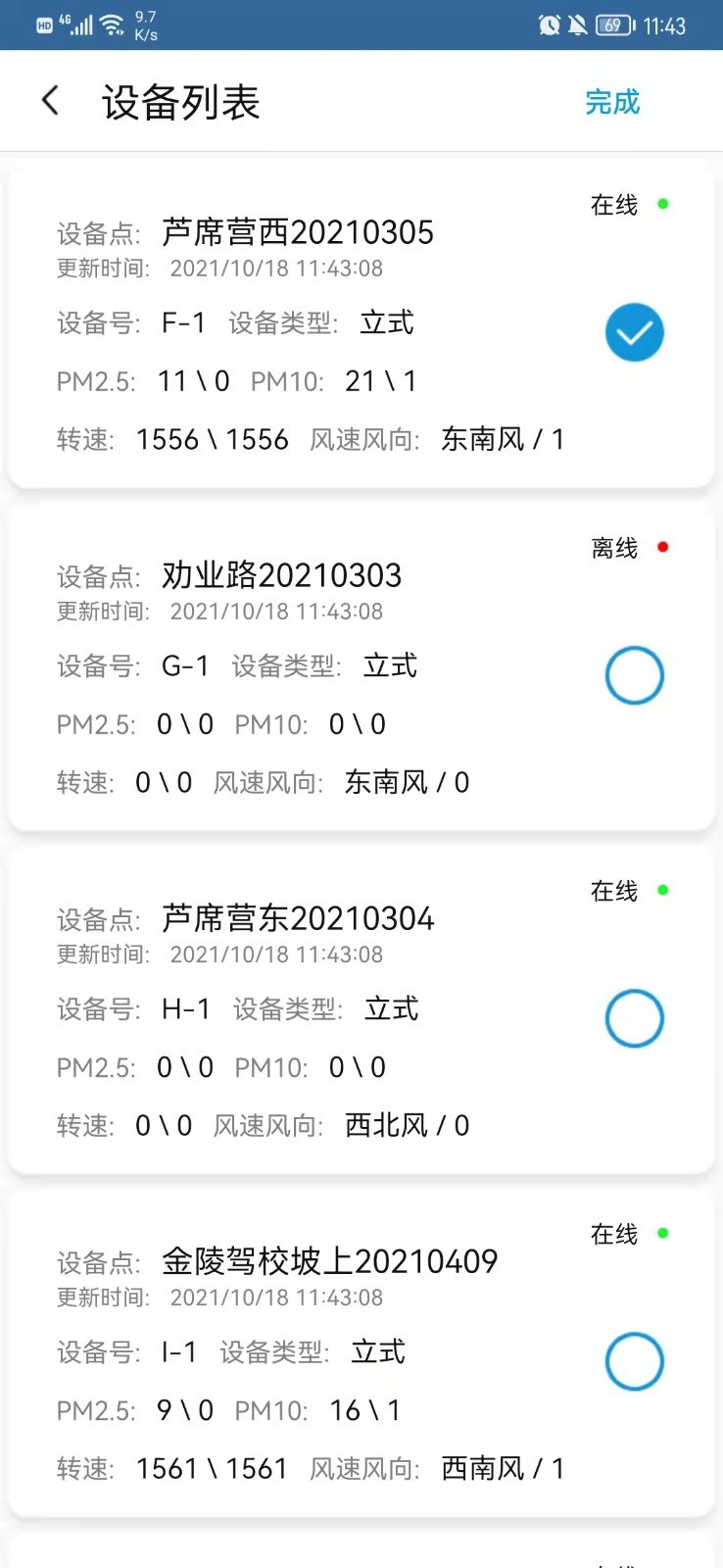723x1568 pixels.
Task: Tap the 完成 button to finish selection
Action: click(612, 101)
